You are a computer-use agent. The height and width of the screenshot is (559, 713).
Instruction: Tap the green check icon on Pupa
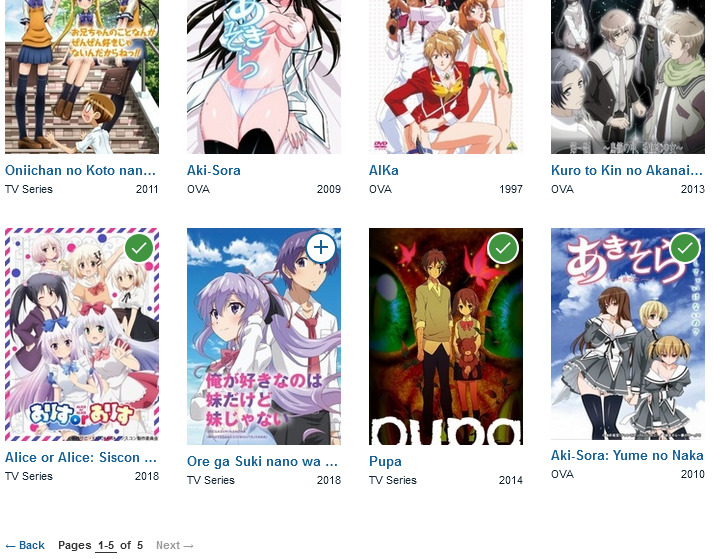tap(503, 247)
